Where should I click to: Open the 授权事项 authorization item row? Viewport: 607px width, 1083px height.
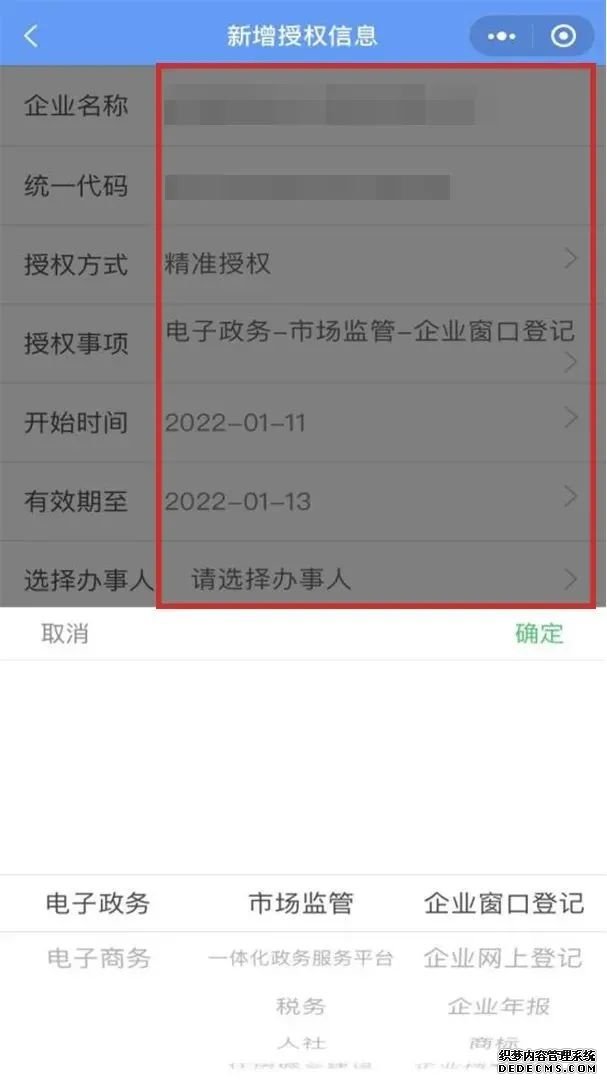coord(303,343)
